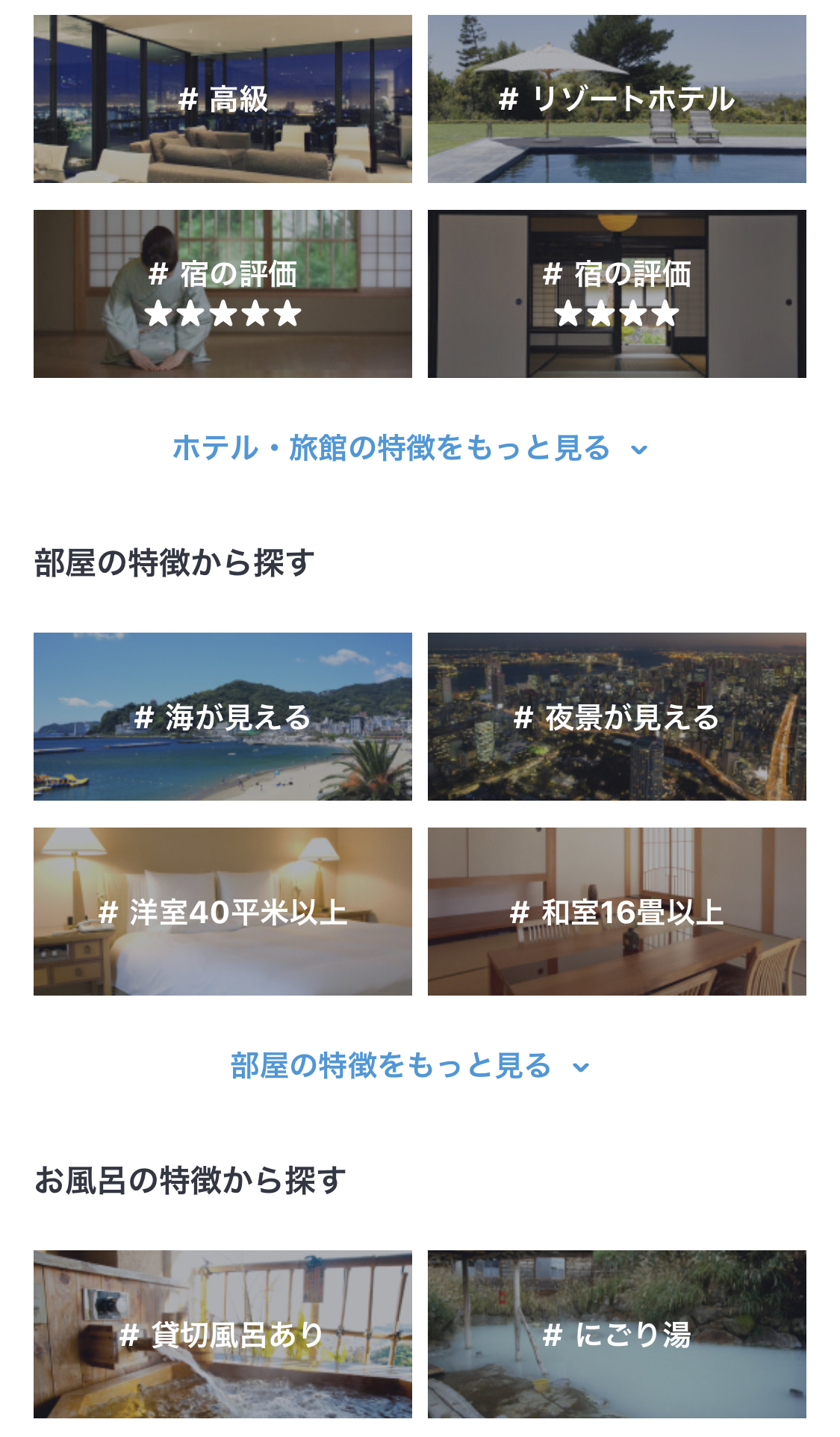Select the 貸切風呂あり bath tile

click(223, 1334)
